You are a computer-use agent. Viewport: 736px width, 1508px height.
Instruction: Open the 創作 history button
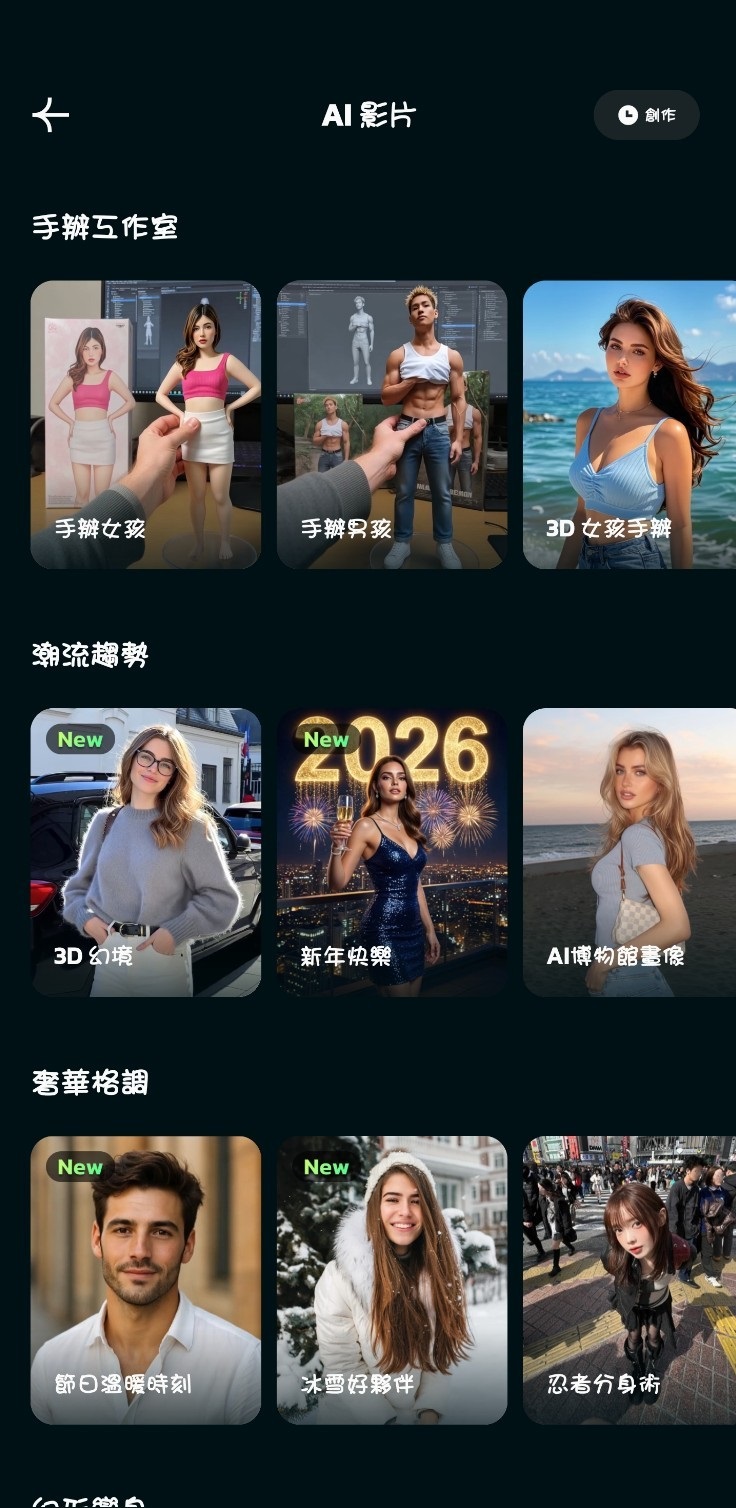point(646,115)
